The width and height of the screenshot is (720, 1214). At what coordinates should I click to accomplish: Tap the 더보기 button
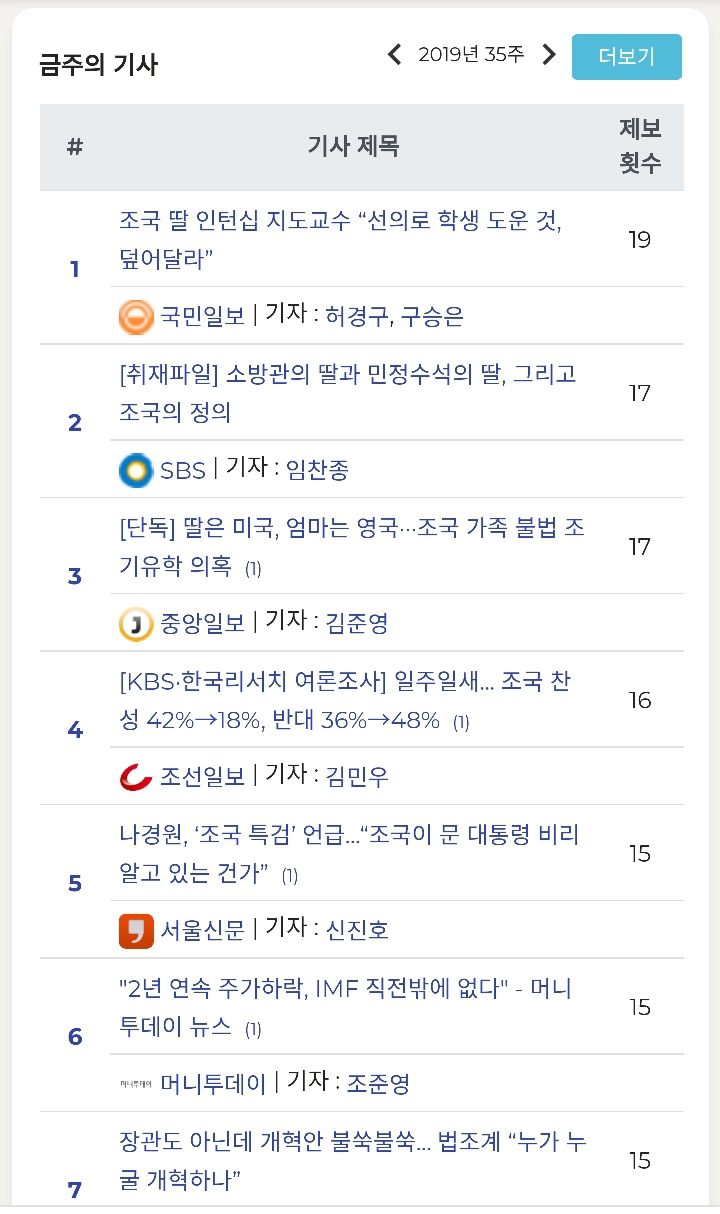point(627,56)
